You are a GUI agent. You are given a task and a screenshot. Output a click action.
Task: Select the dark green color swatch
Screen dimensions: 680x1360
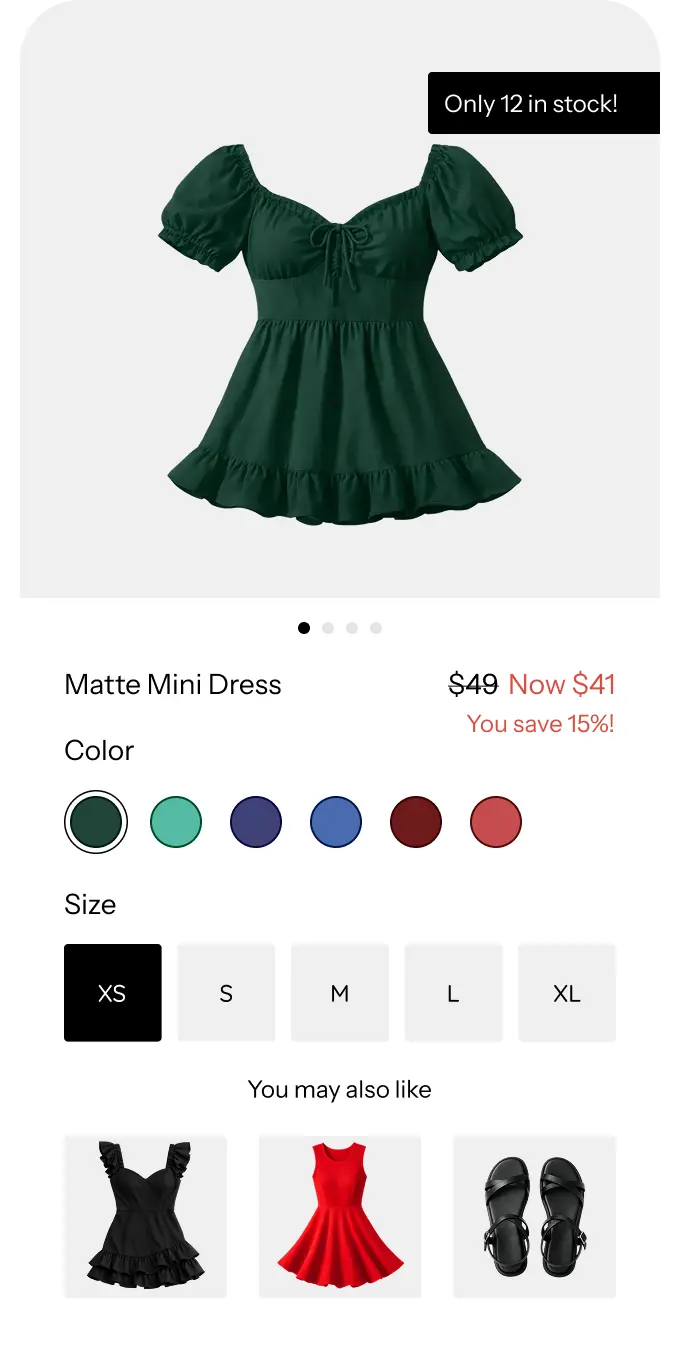96,822
